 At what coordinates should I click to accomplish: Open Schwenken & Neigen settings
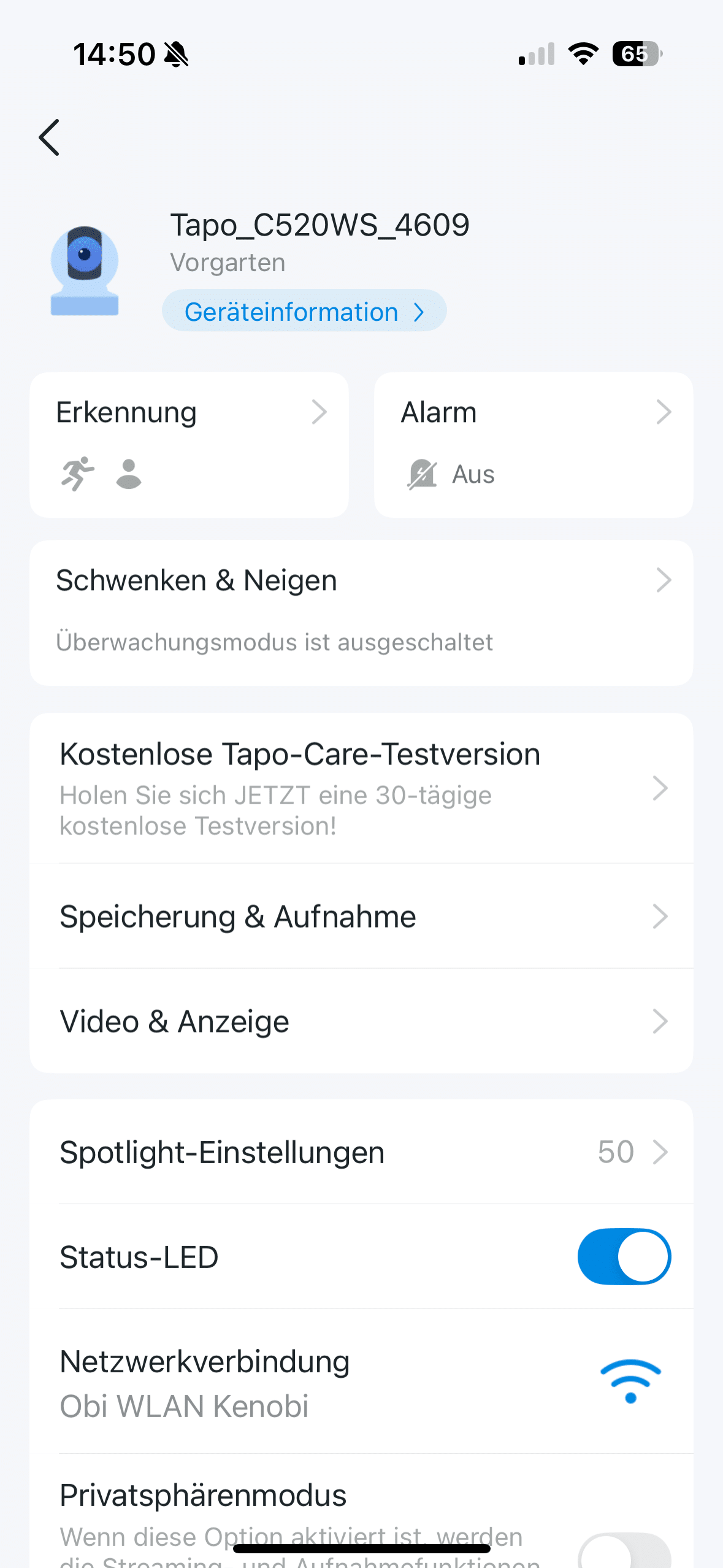click(361, 612)
